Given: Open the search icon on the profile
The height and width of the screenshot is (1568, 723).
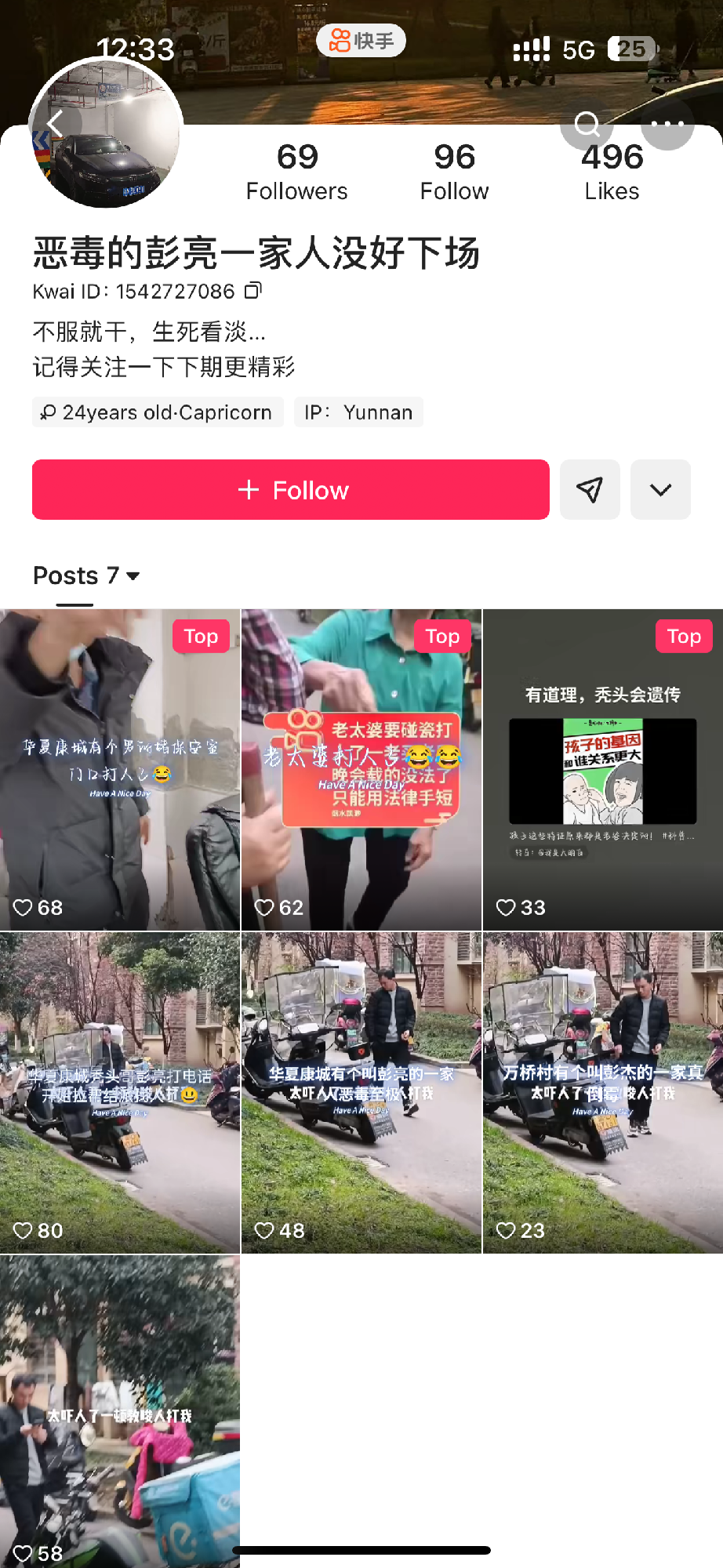Looking at the screenshot, I should click(587, 124).
